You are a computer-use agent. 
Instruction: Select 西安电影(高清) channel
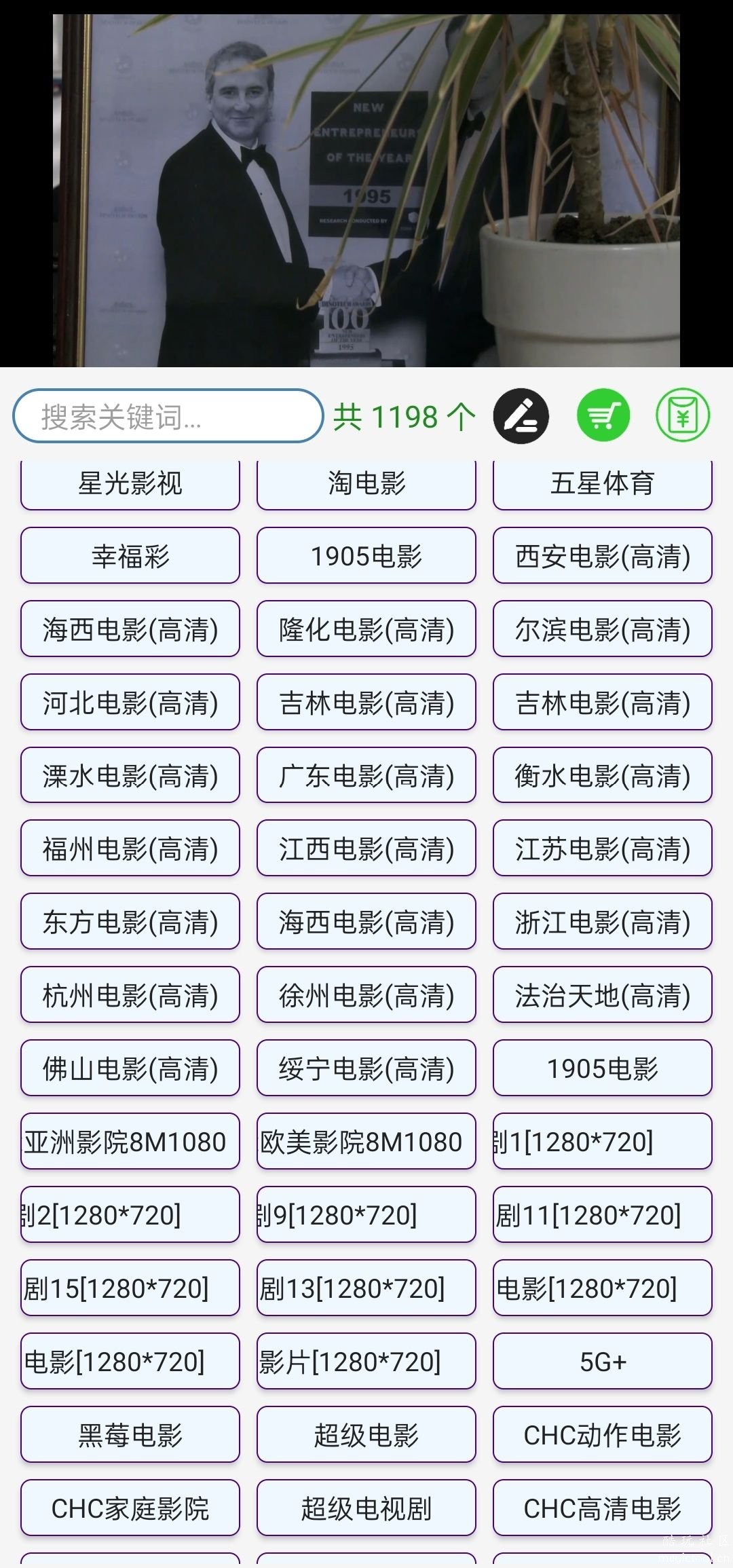(601, 557)
